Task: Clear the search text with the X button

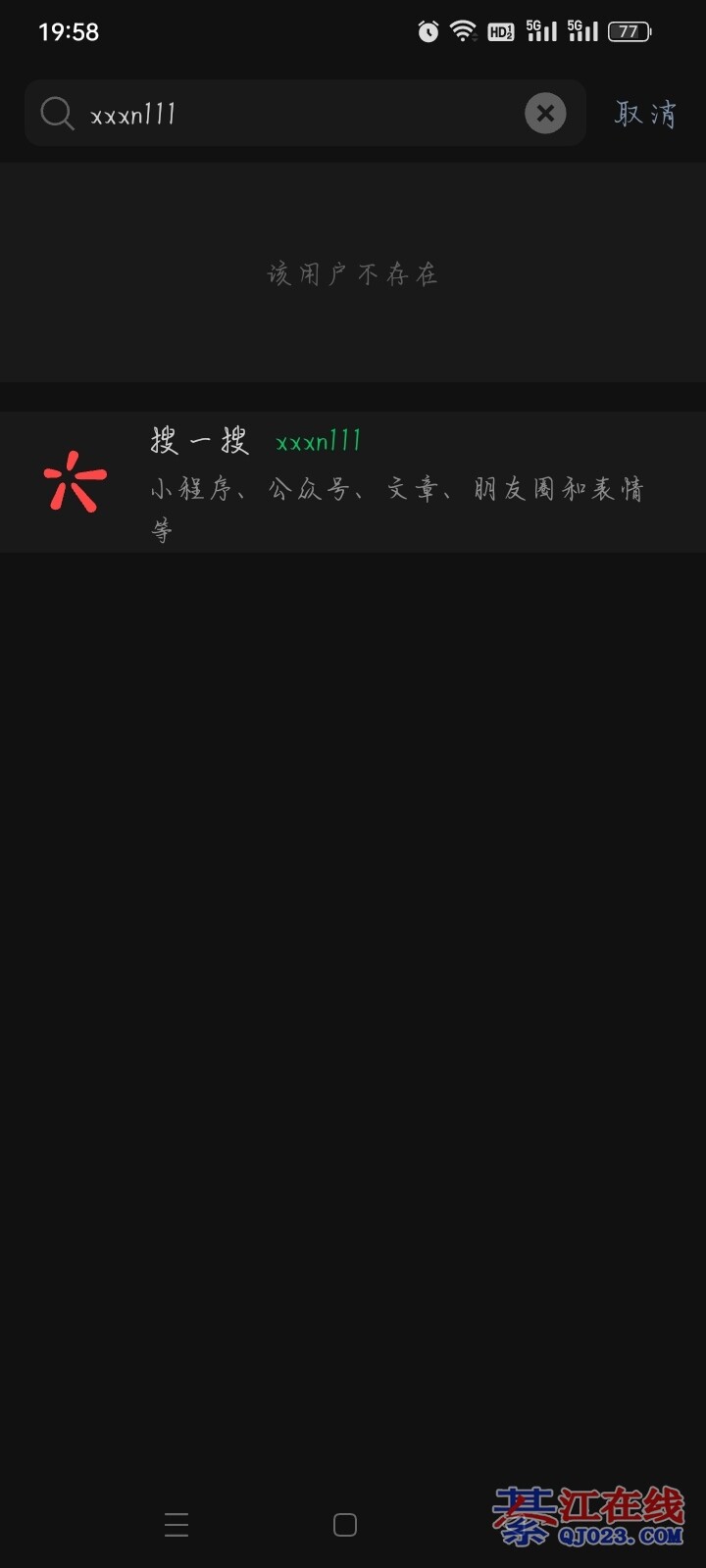Action: [545, 114]
